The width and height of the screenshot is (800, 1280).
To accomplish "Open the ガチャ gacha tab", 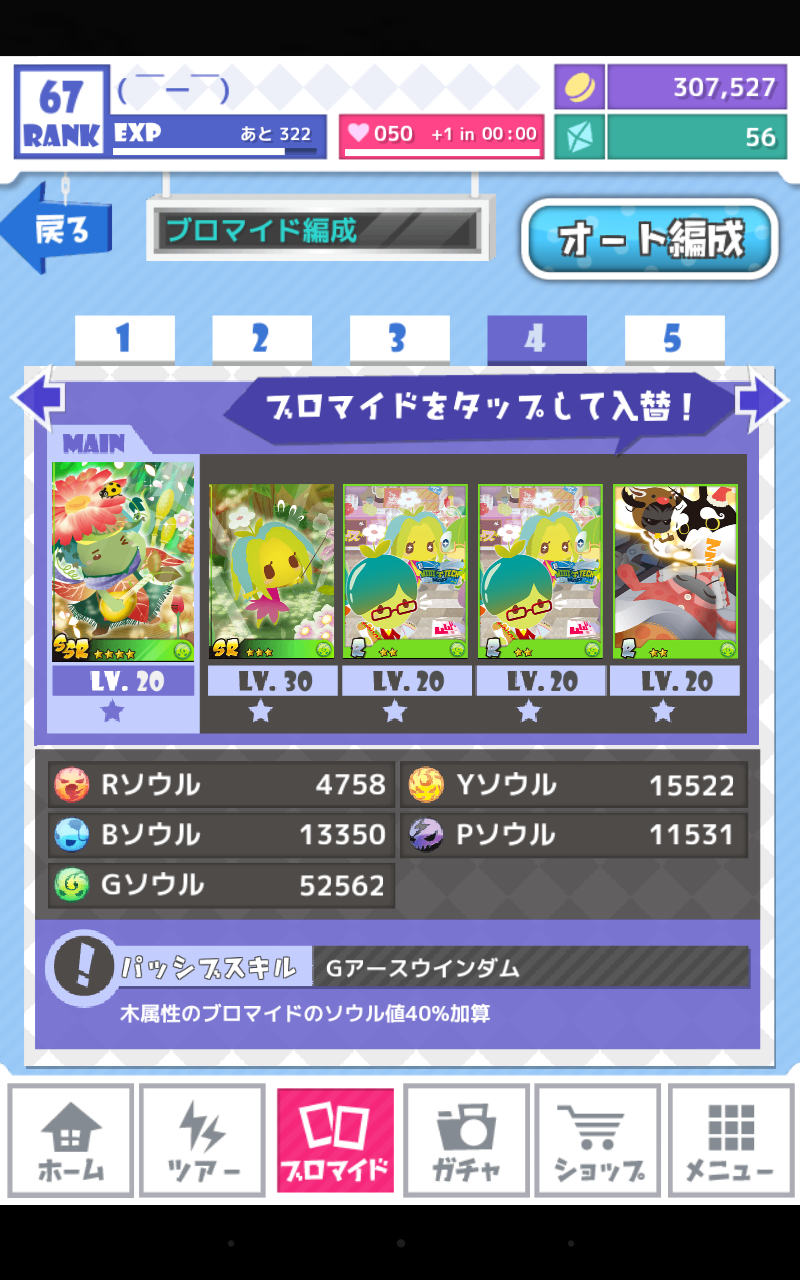I will point(466,1140).
